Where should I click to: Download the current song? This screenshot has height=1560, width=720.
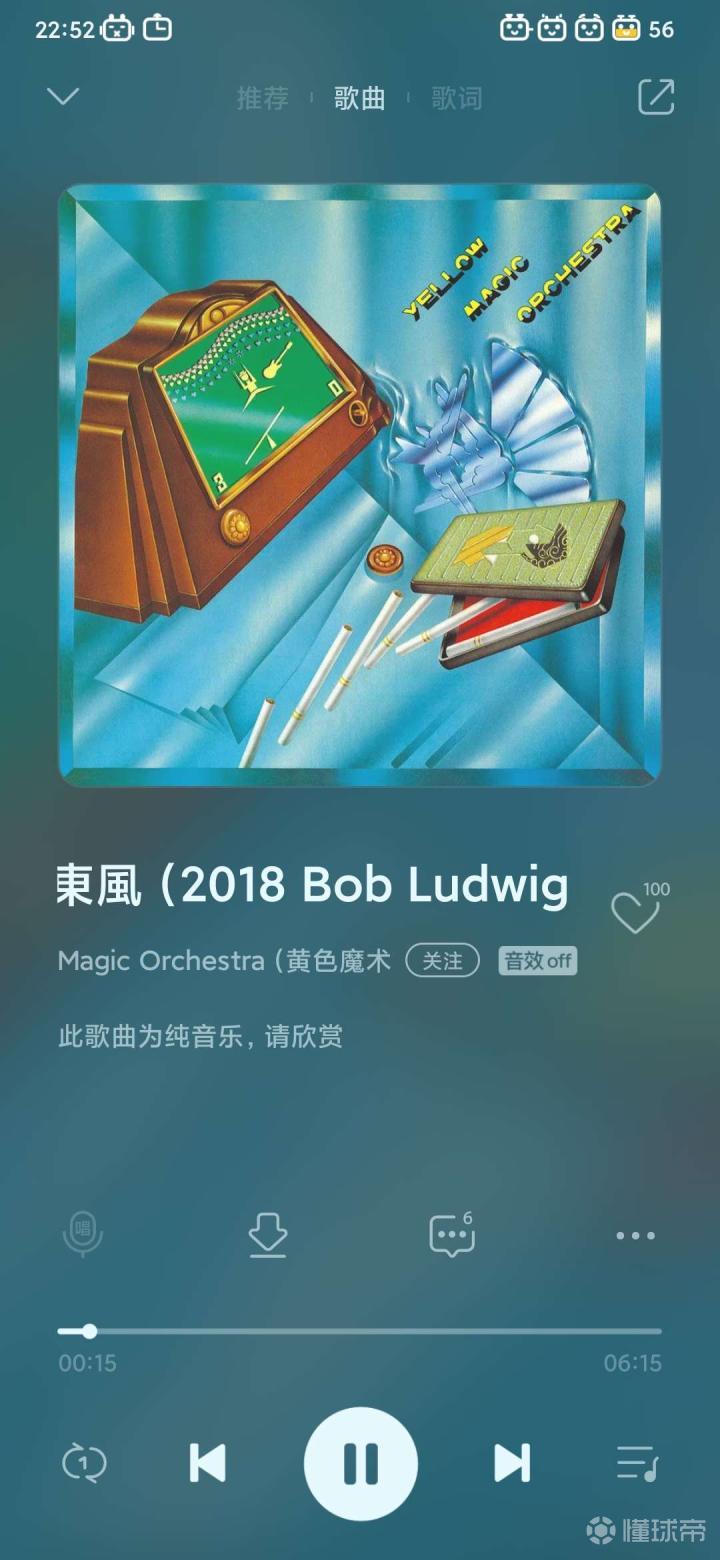pyautogui.click(x=268, y=1236)
